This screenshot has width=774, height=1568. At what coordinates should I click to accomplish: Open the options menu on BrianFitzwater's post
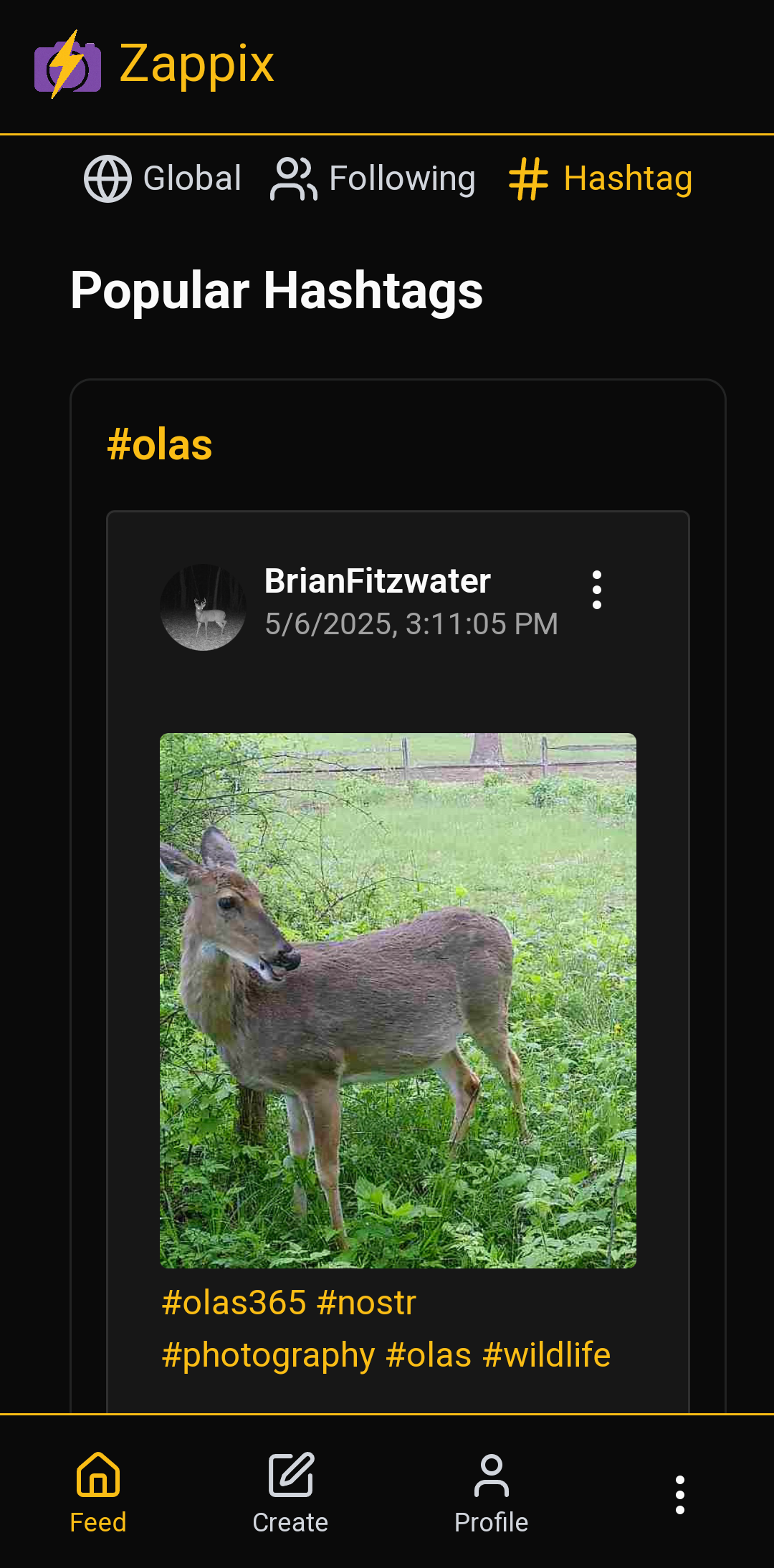pyautogui.click(x=597, y=590)
